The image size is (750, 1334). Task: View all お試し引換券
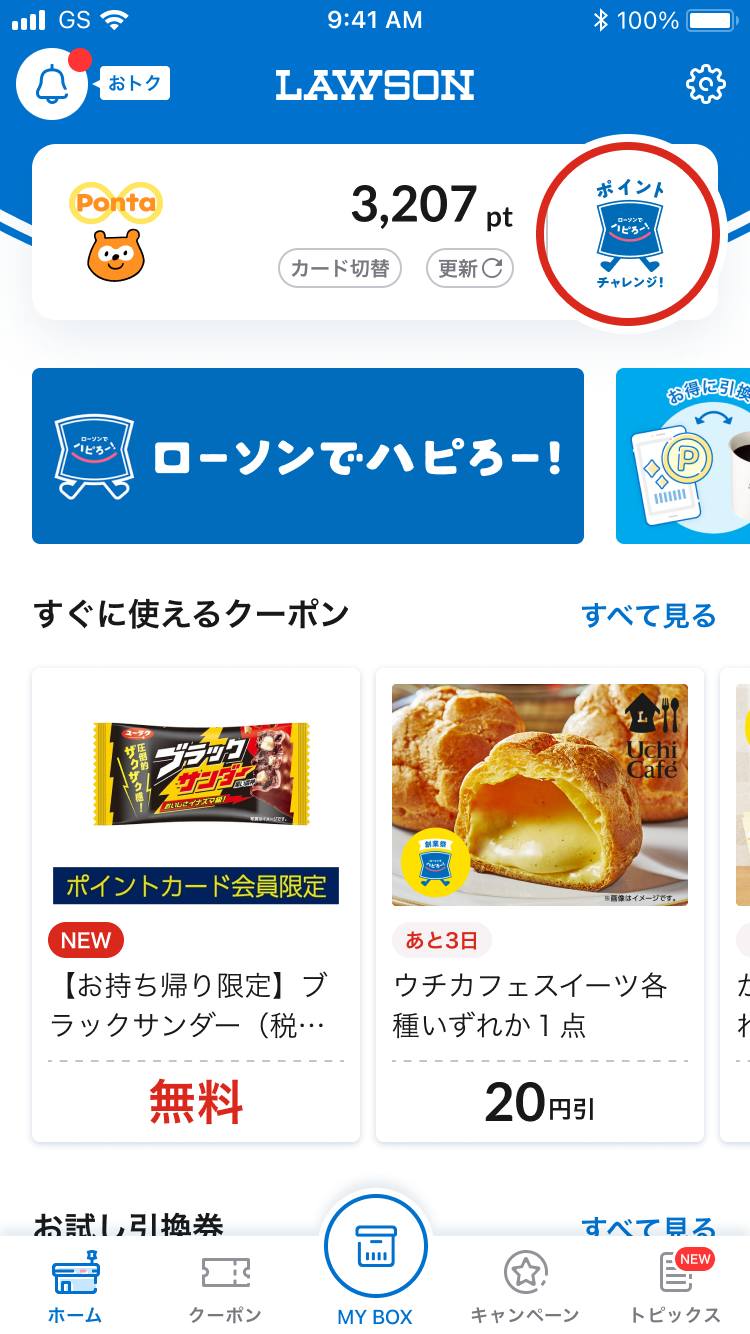[648, 1226]
